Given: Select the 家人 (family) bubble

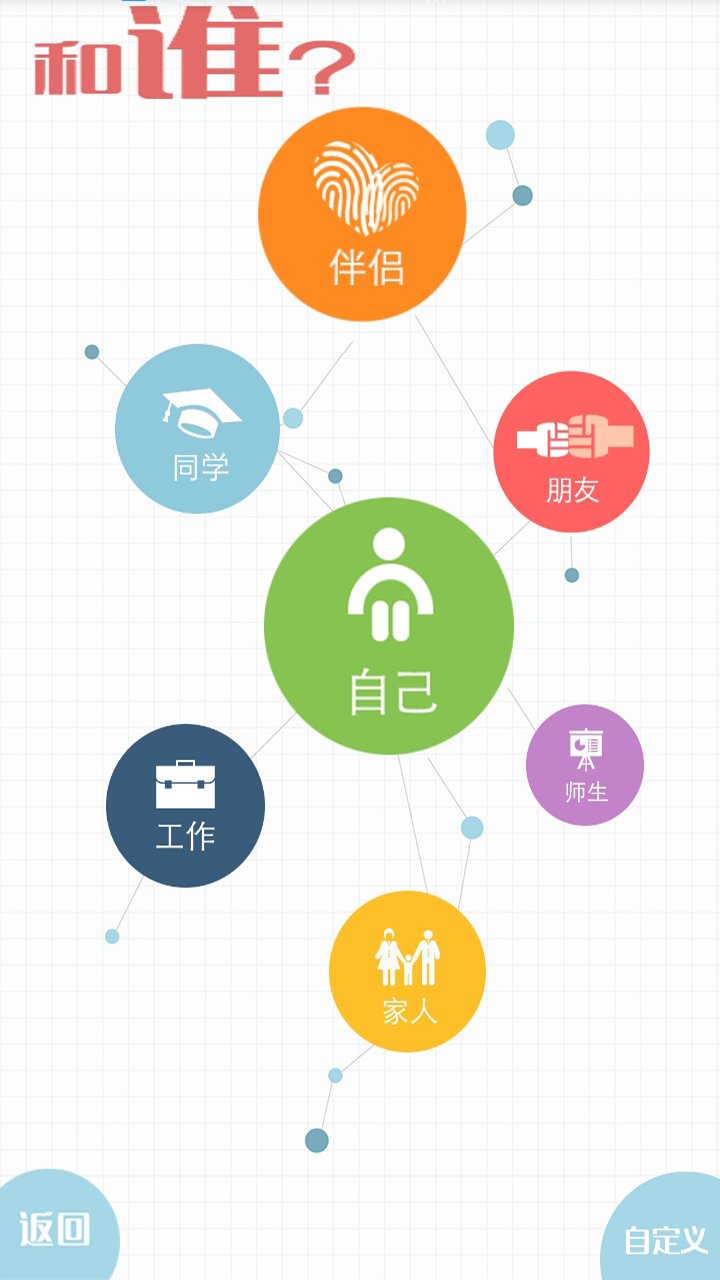Looking at the screenshot, I should coord(407,972).
